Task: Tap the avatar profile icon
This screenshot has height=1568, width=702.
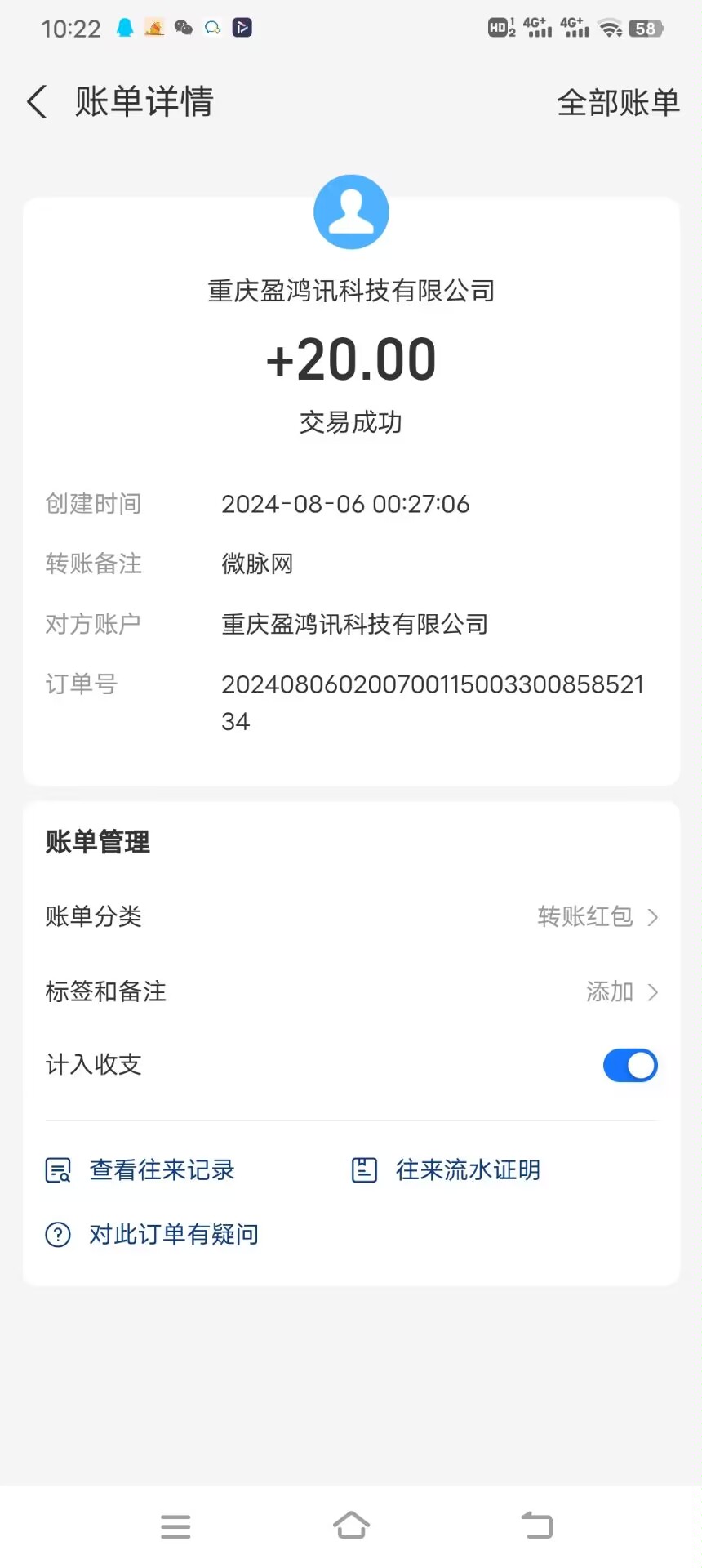Action: (351, 211)
